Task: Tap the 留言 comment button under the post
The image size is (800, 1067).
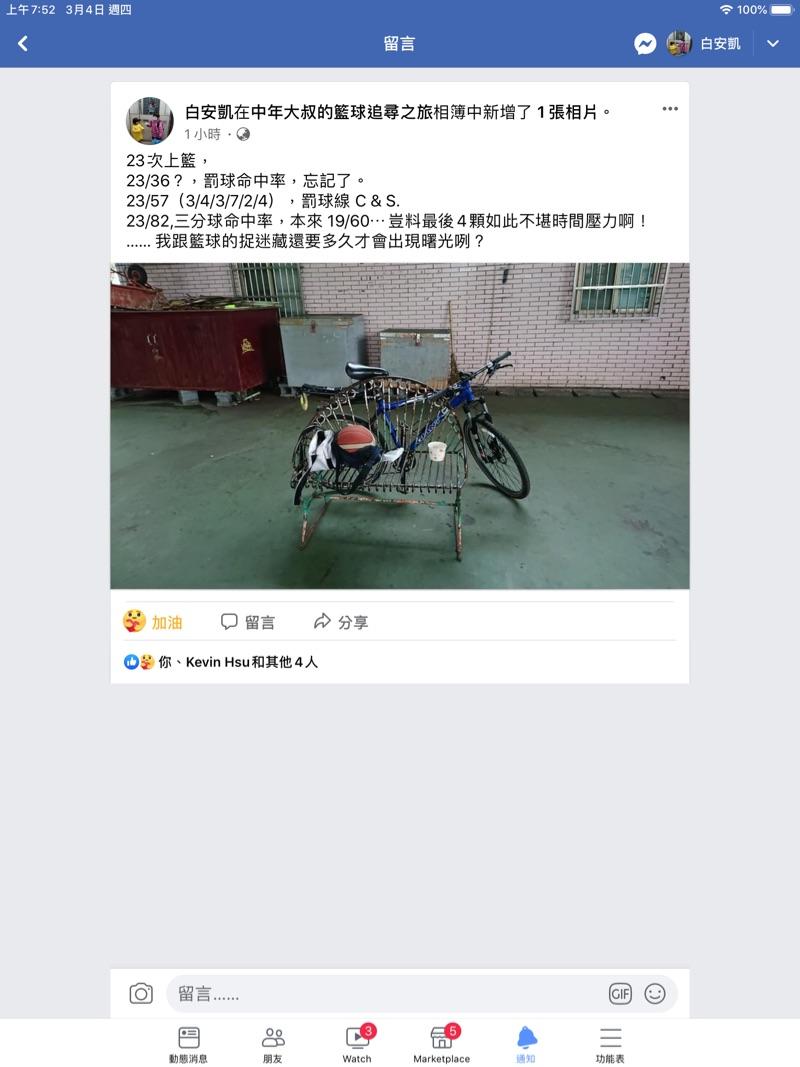Action: click(x=248, y=621)
